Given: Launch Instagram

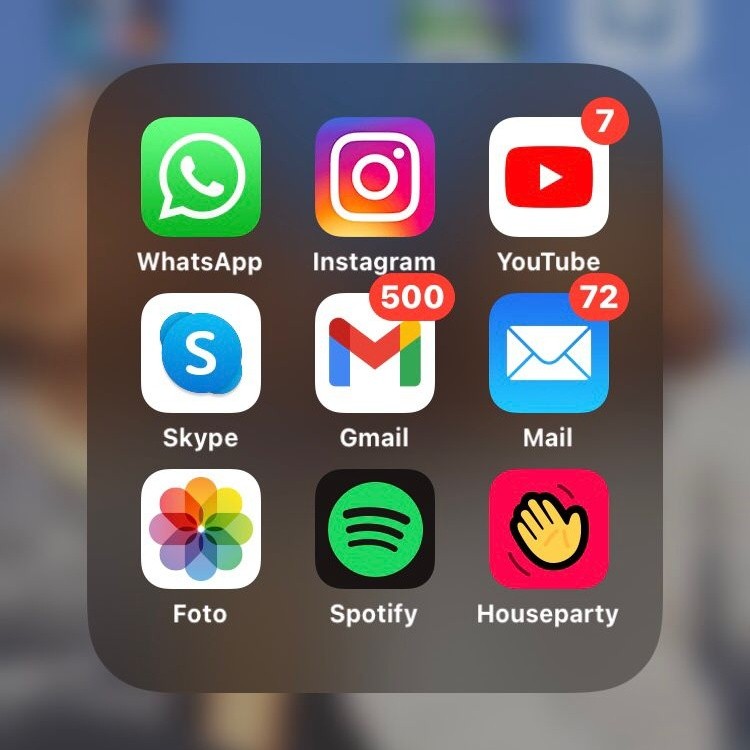Looking at the screenshot, I should [x=375, y=177].
